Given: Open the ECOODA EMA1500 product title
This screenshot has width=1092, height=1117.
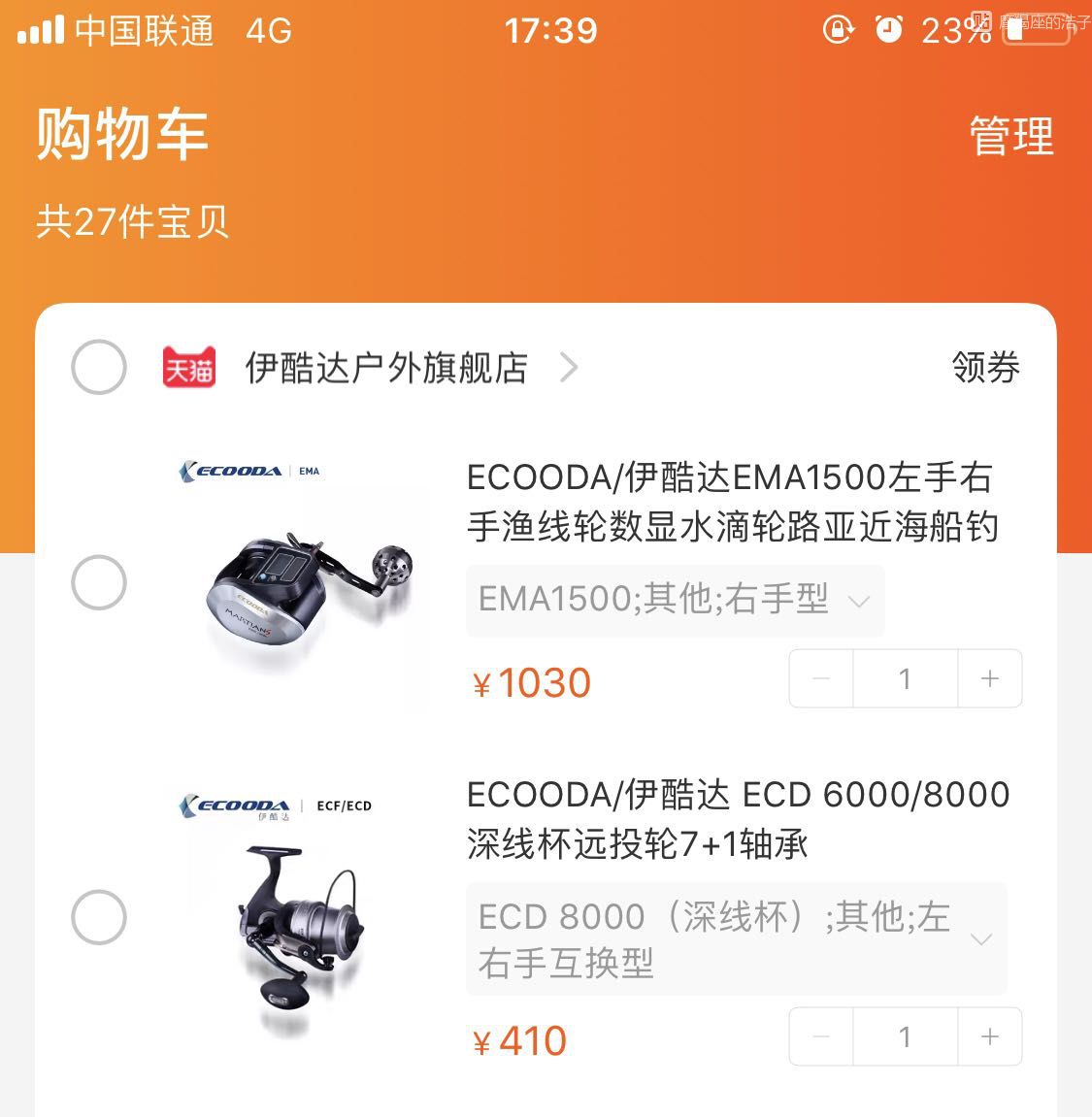Looking at the screenshot, I should (x=733, y=503).
